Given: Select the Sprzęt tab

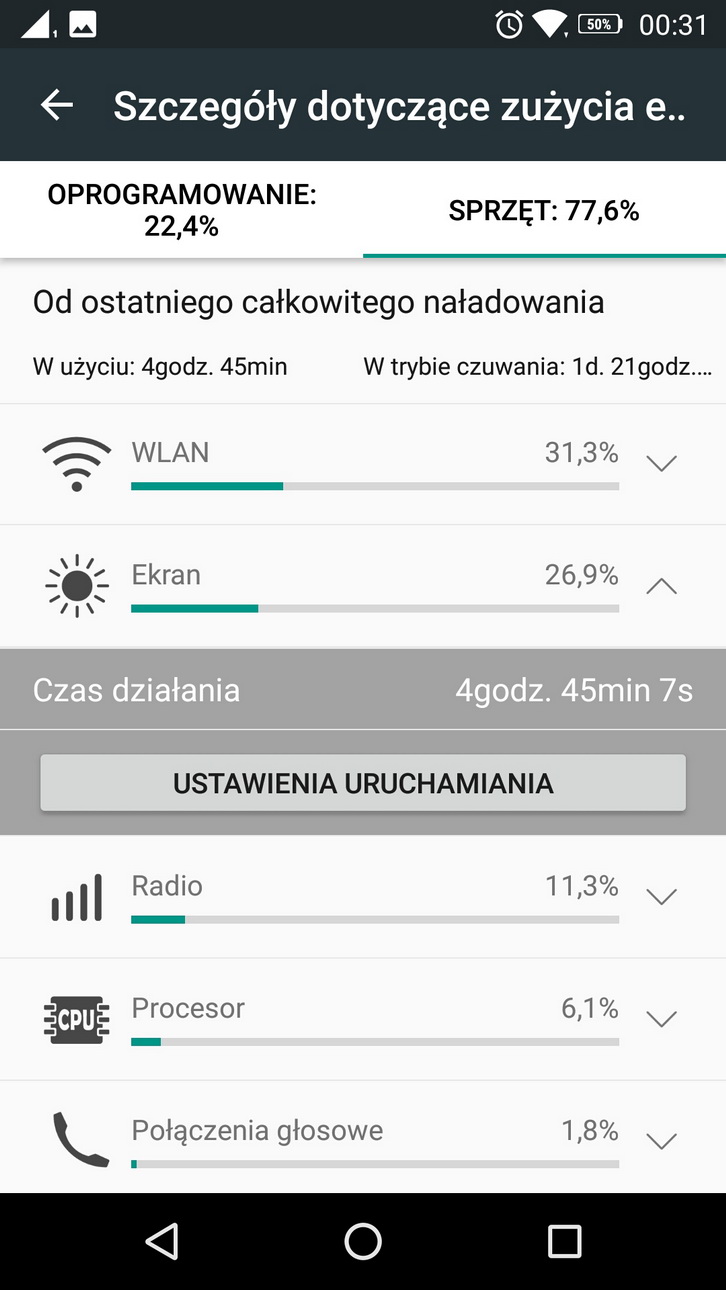Looking at the screenshot, I should click(x=544, y=210).
